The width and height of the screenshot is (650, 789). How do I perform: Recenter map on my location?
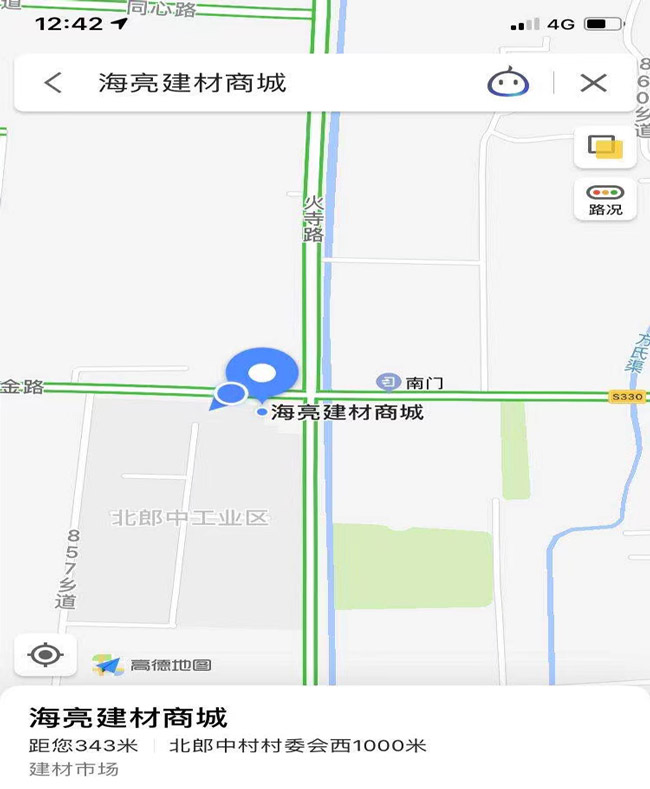click(45, 656)
